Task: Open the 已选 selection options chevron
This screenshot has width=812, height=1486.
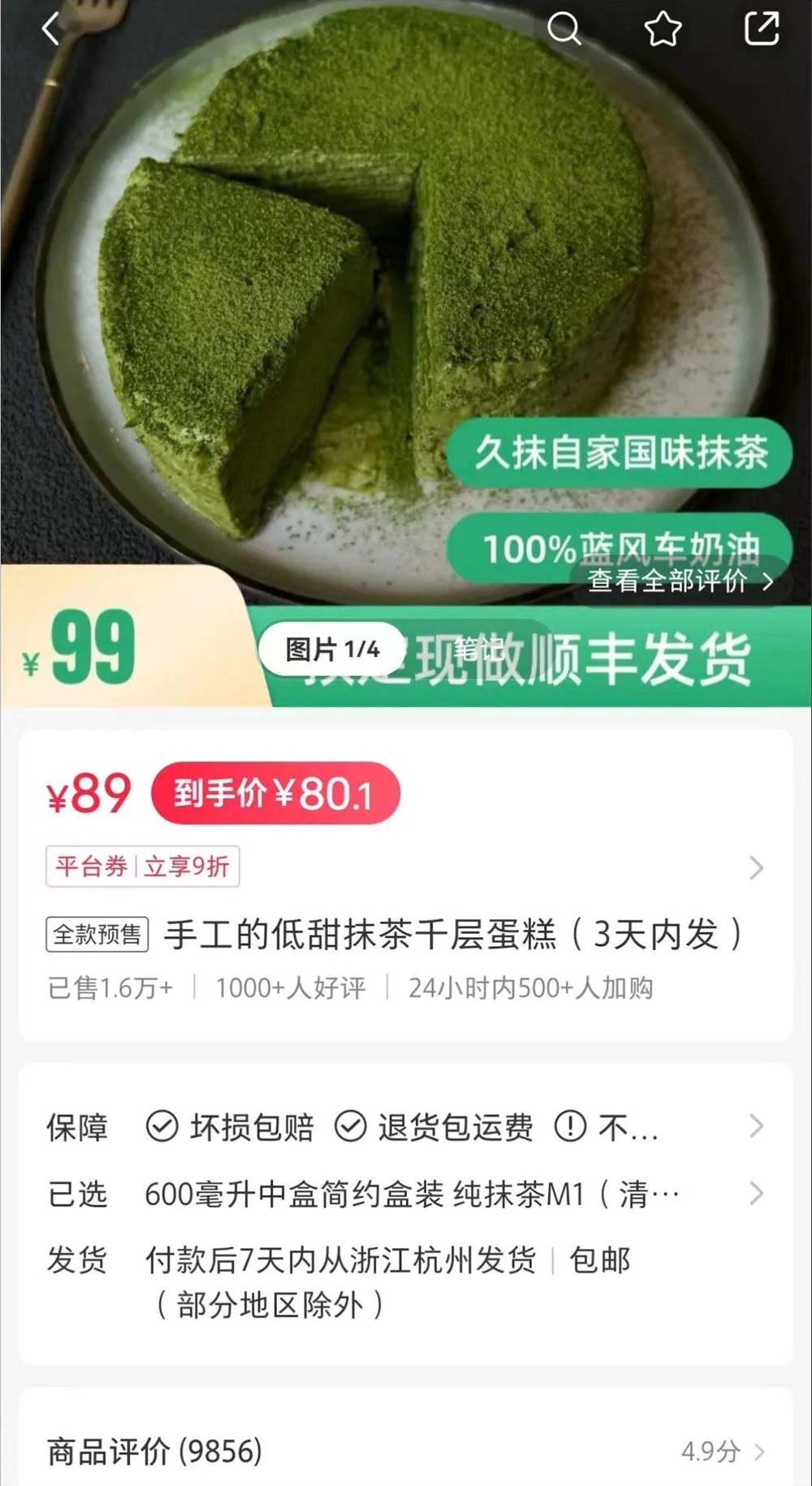Action: (755, 1193)
